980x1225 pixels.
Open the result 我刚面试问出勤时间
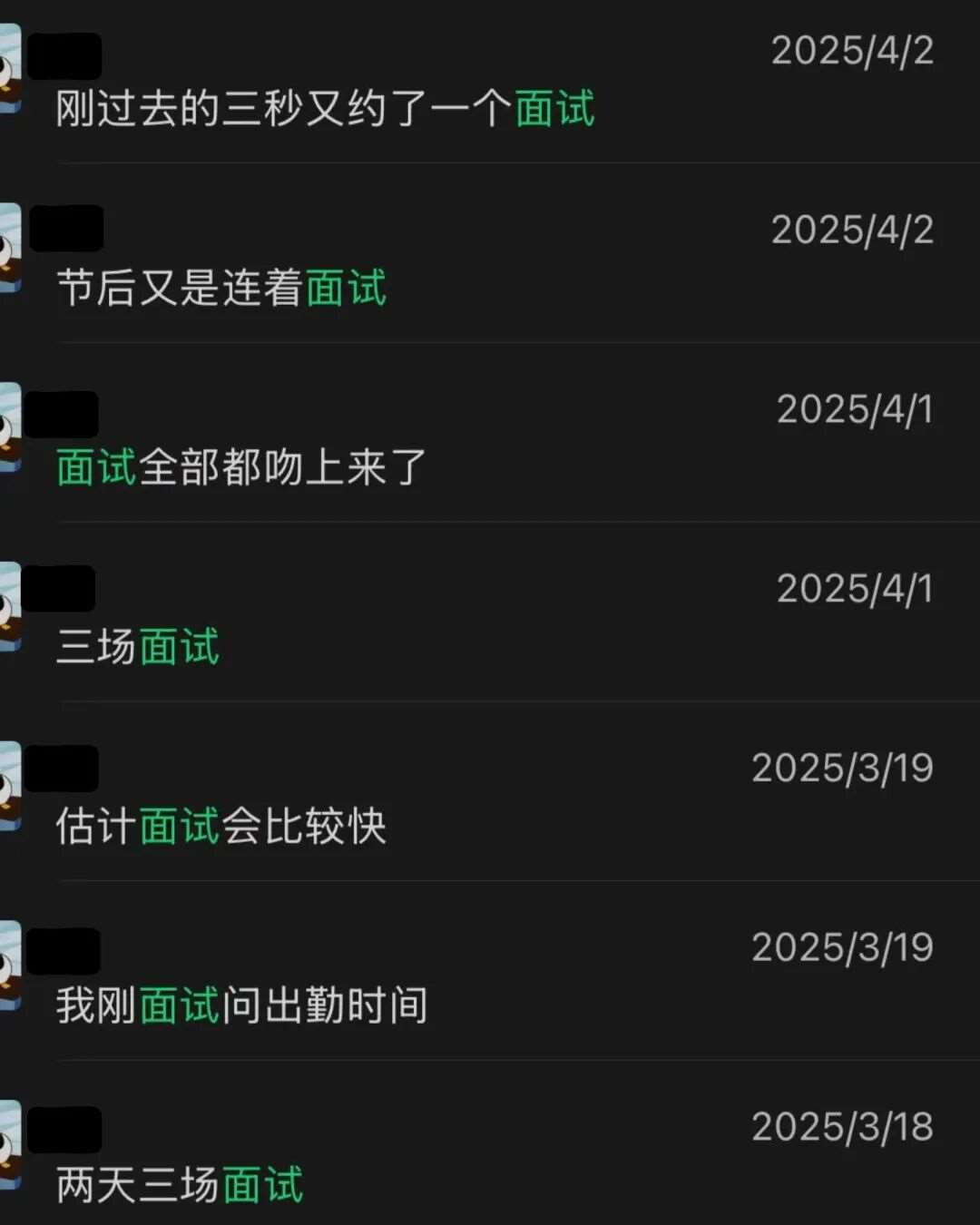click(x=241, y=1005)
